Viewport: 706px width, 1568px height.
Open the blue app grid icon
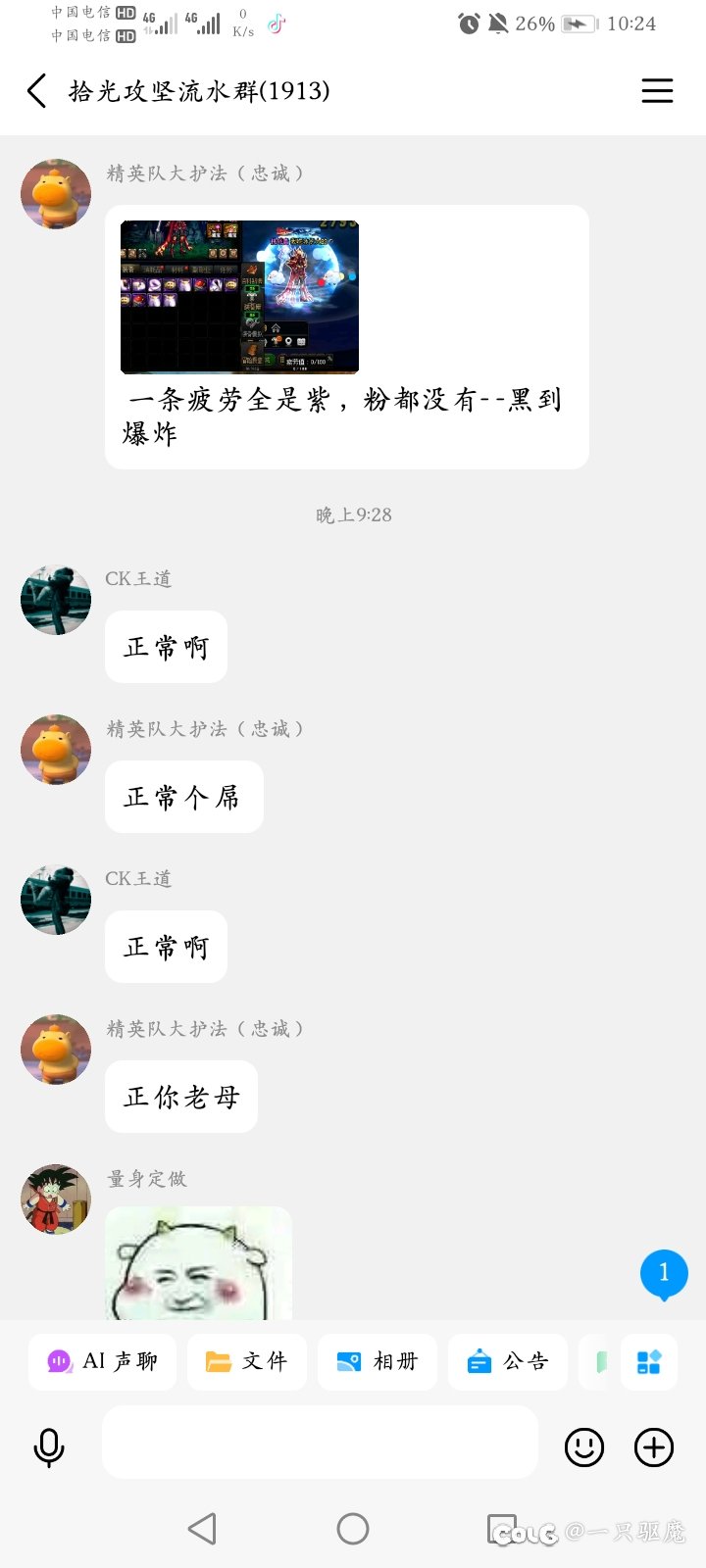point(649,1361)
